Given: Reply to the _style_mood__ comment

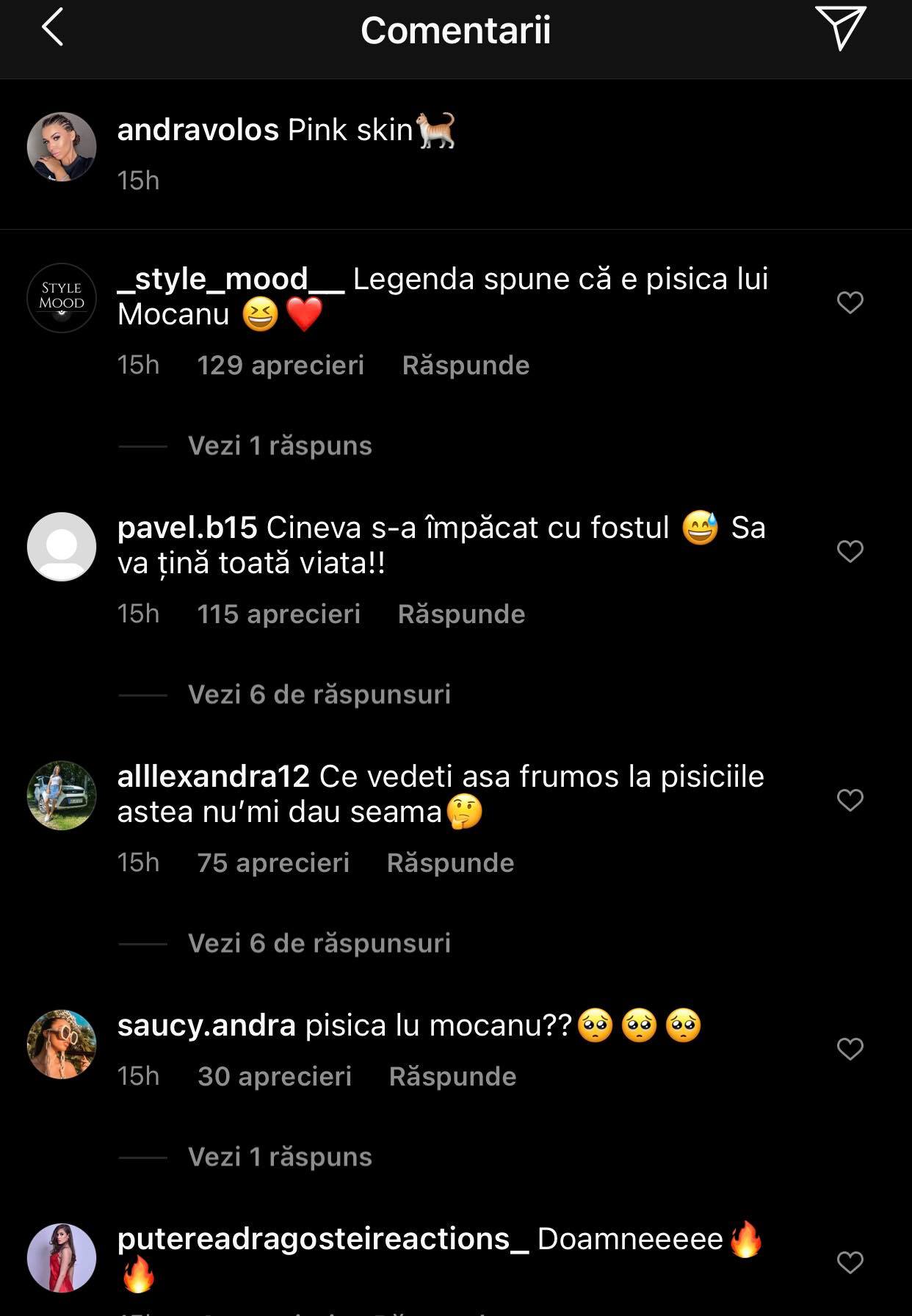Looking at the screenshot, I should 466,365.
